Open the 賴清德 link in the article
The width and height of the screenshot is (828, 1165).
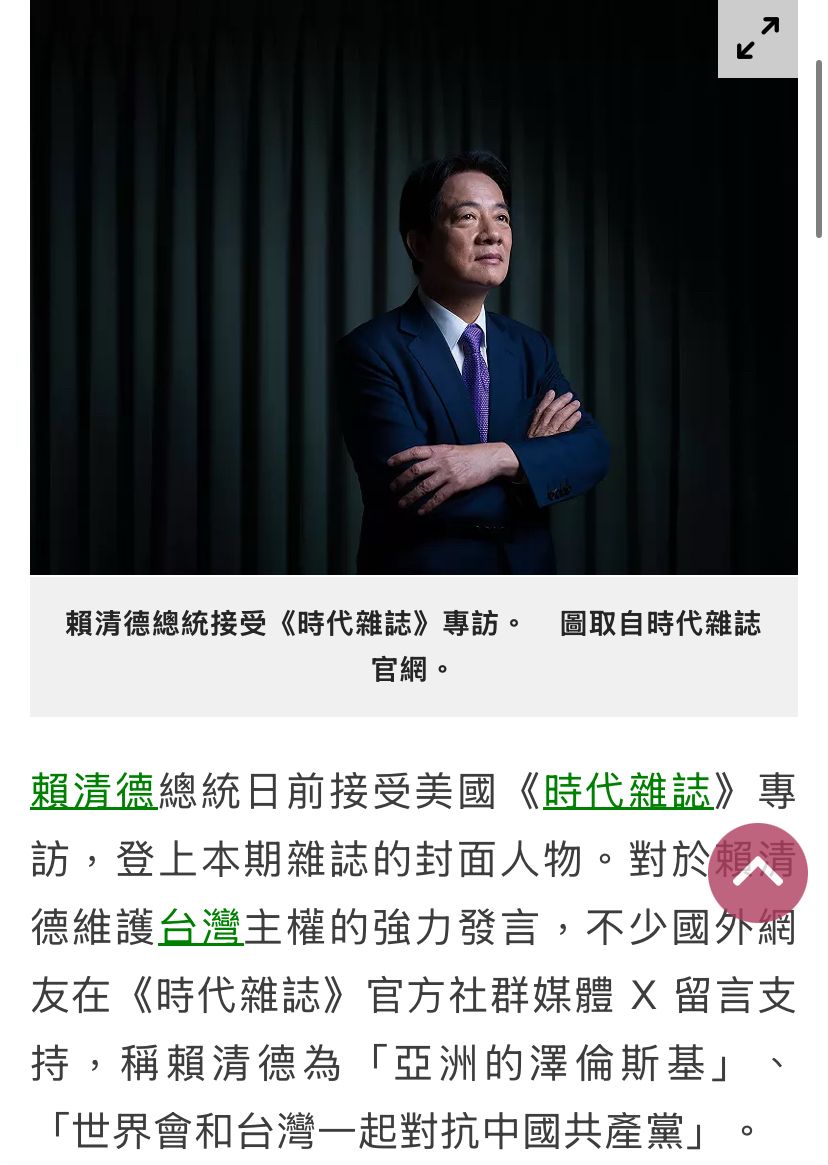tap(93, 792)
